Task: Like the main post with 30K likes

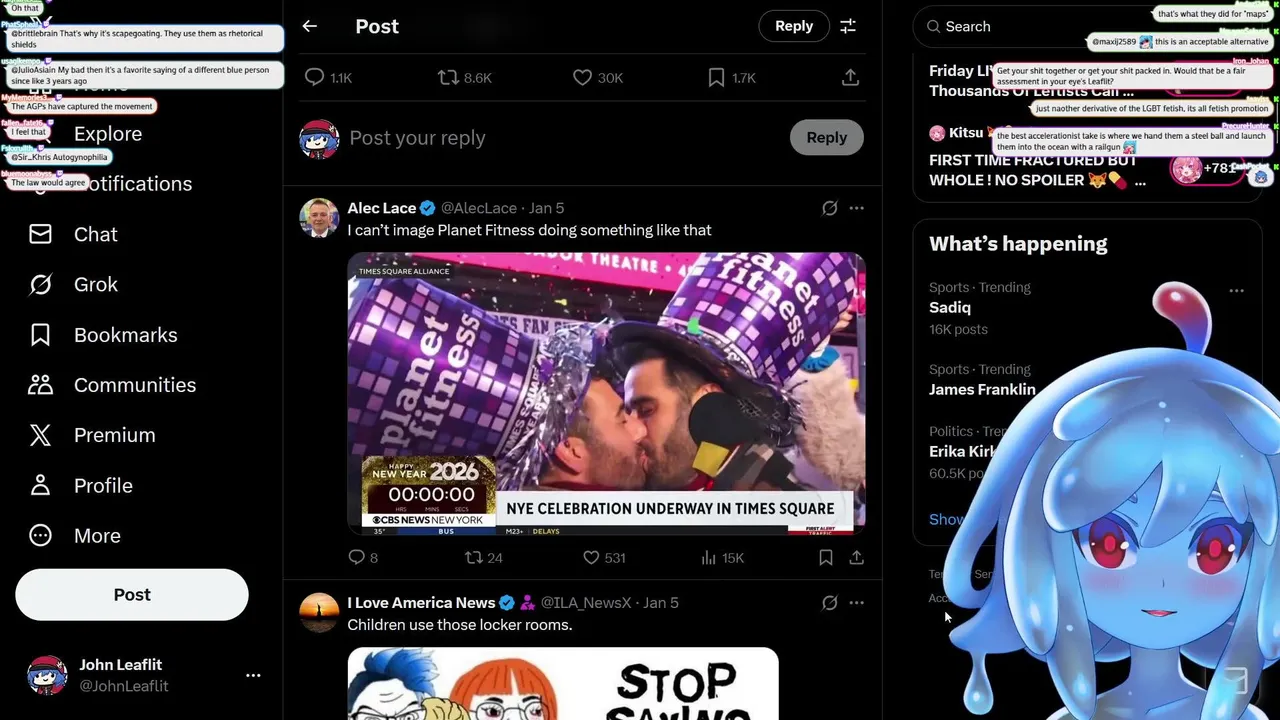Action: (583, 77)
